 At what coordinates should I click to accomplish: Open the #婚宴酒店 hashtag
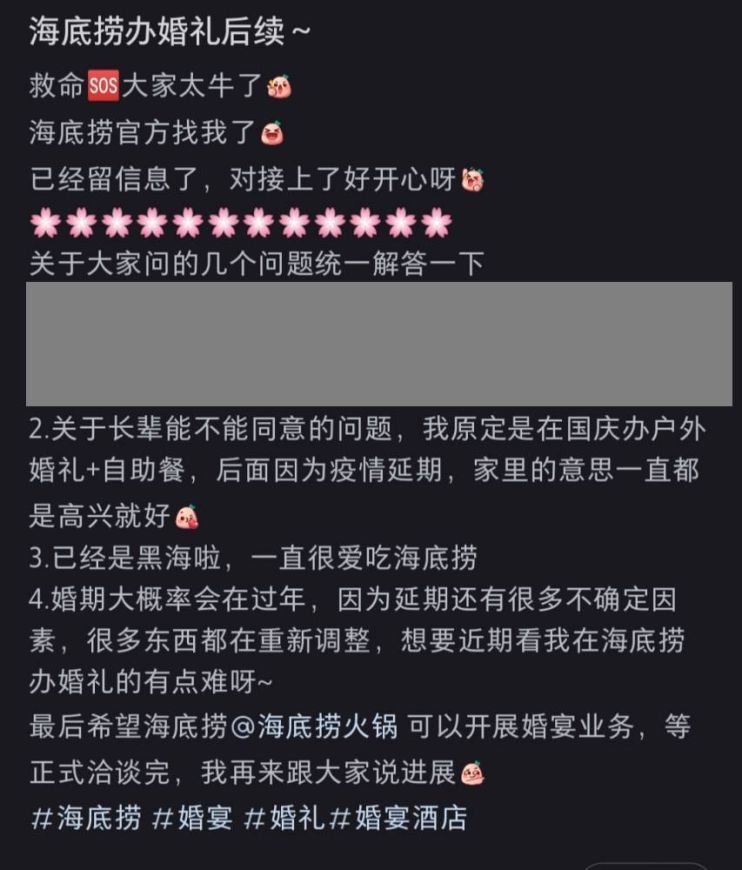pos(398,817)
